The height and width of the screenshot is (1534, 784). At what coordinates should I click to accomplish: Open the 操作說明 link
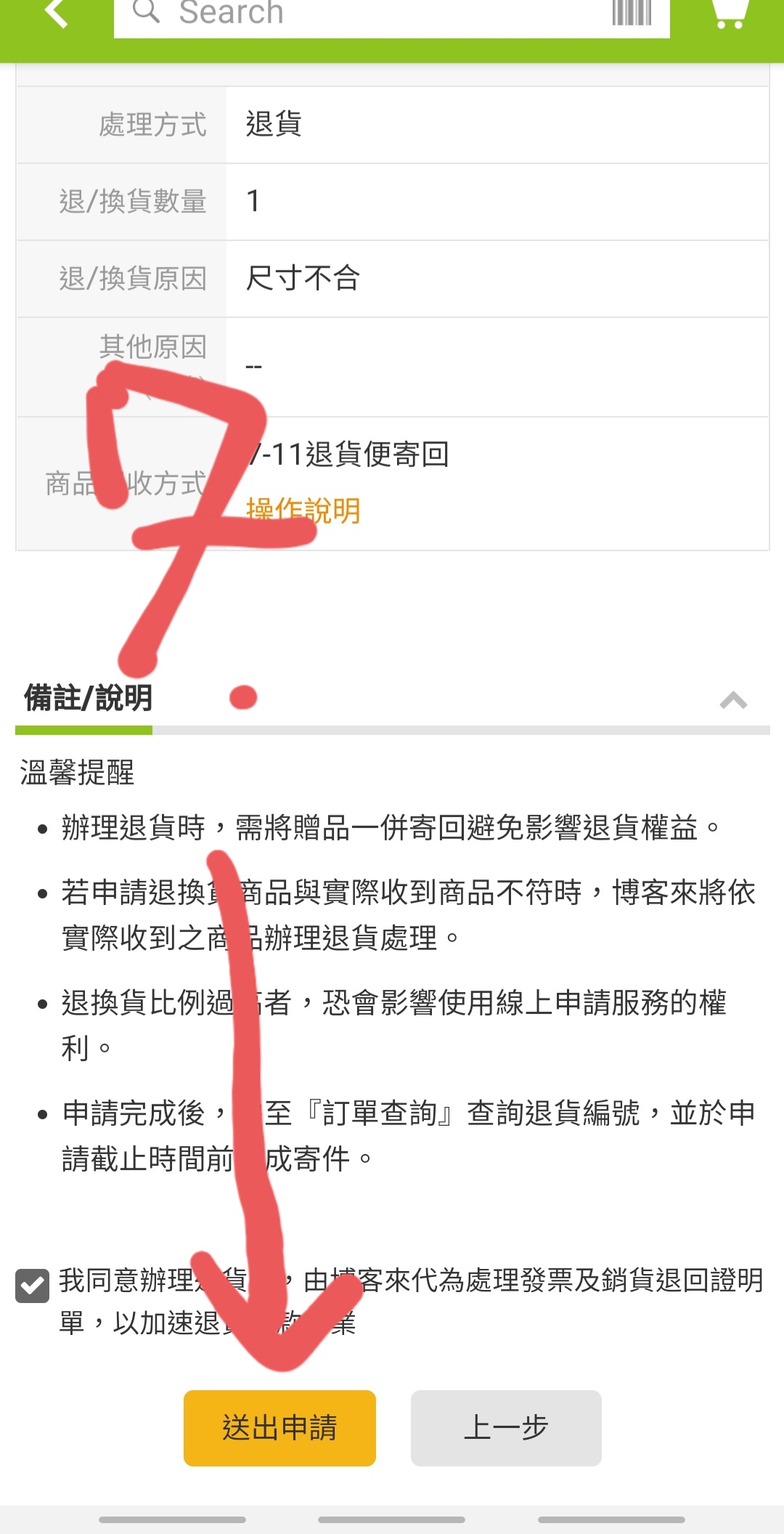click(303, 511)
